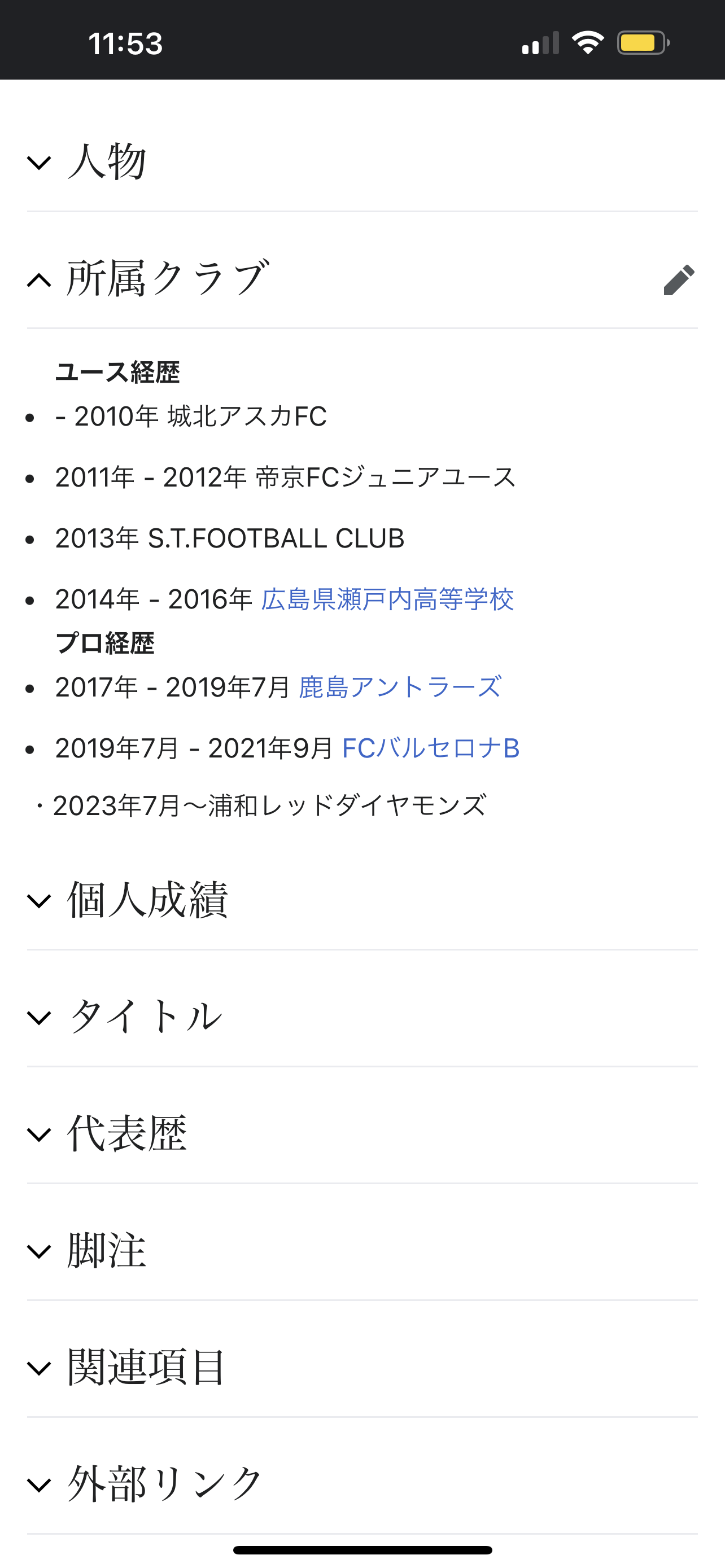
Task: Expand the 外部リンク section
Action: tap(164, 1484)
